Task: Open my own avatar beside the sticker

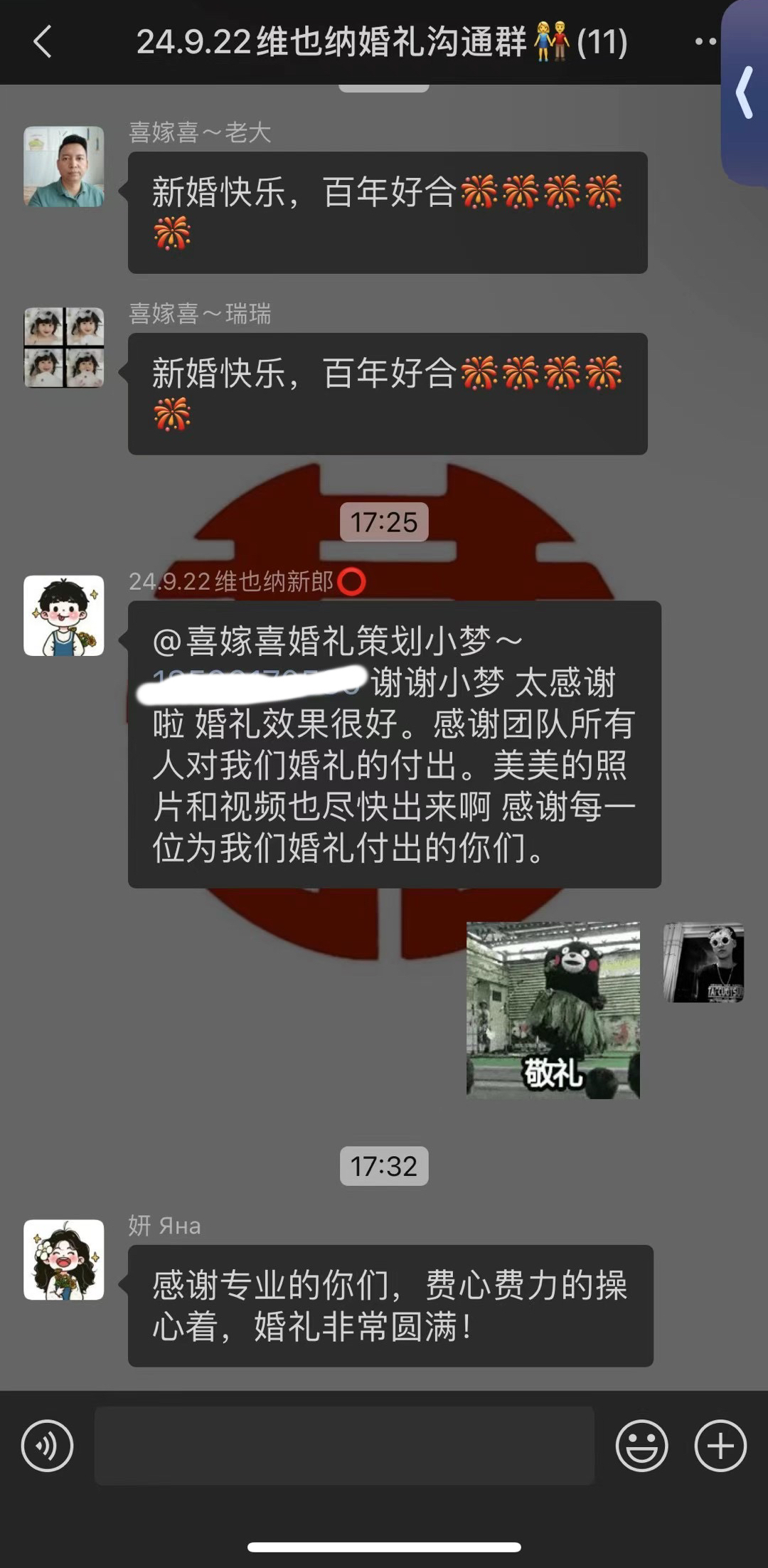Action: [x=704, y=963]
